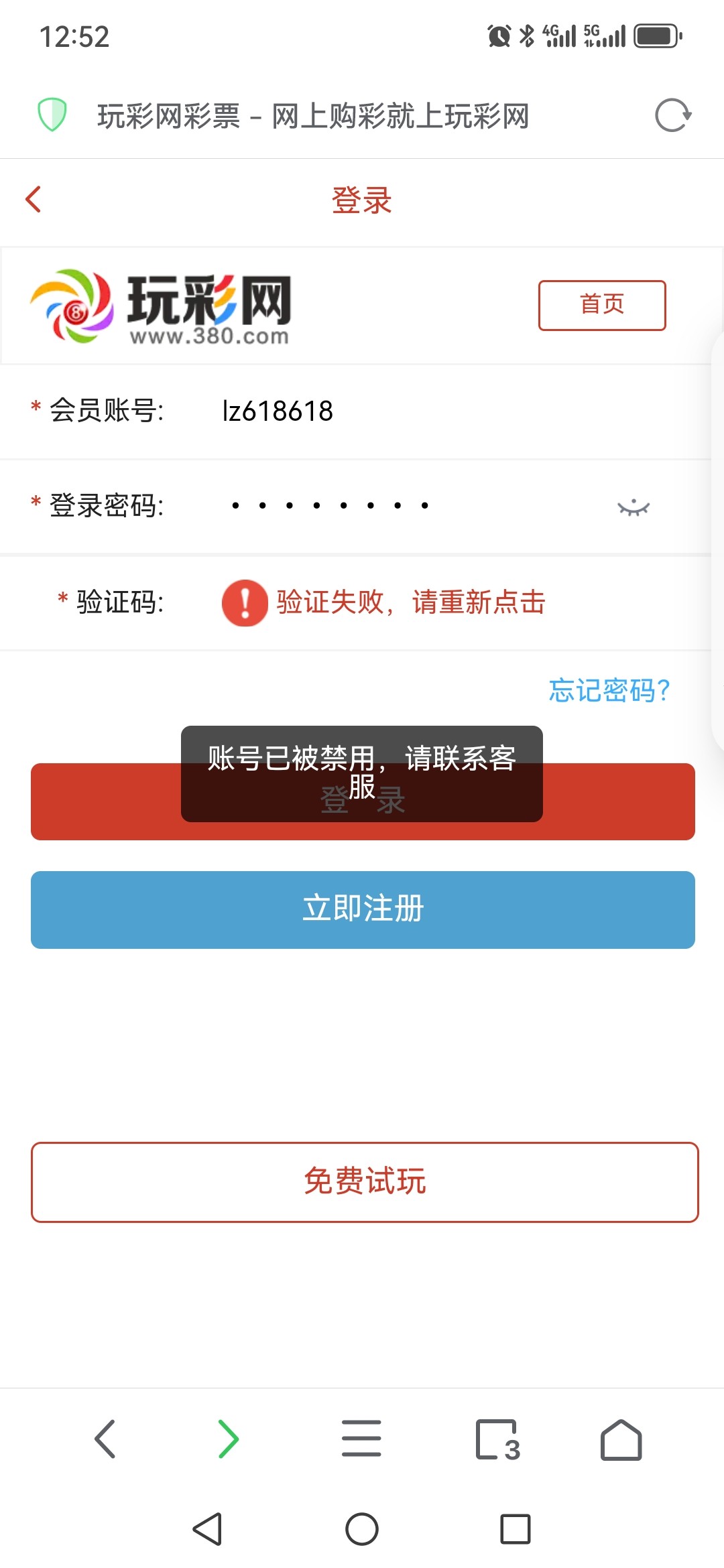Register with 立即注册
The image size is (724, 1568).
tap(362, 909)
